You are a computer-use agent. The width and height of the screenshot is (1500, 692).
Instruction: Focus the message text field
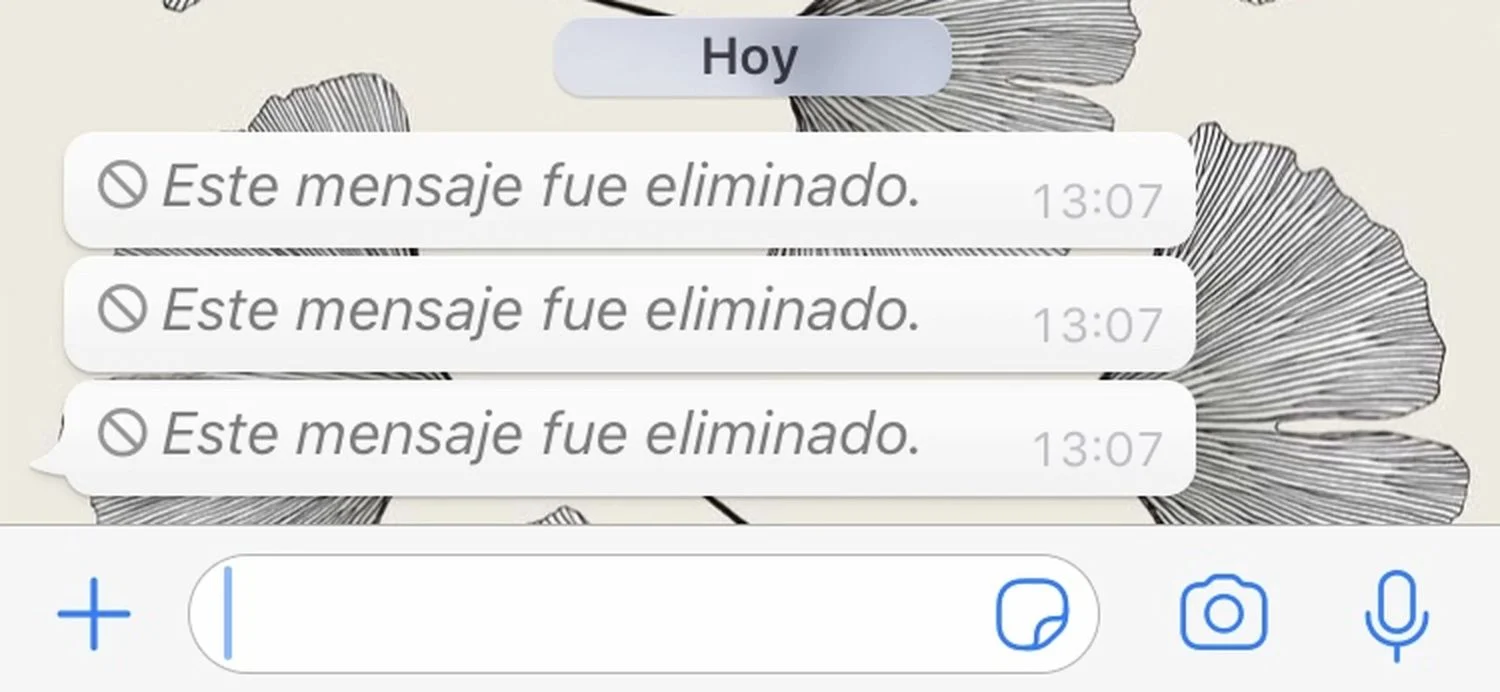(x=600, y=614)
